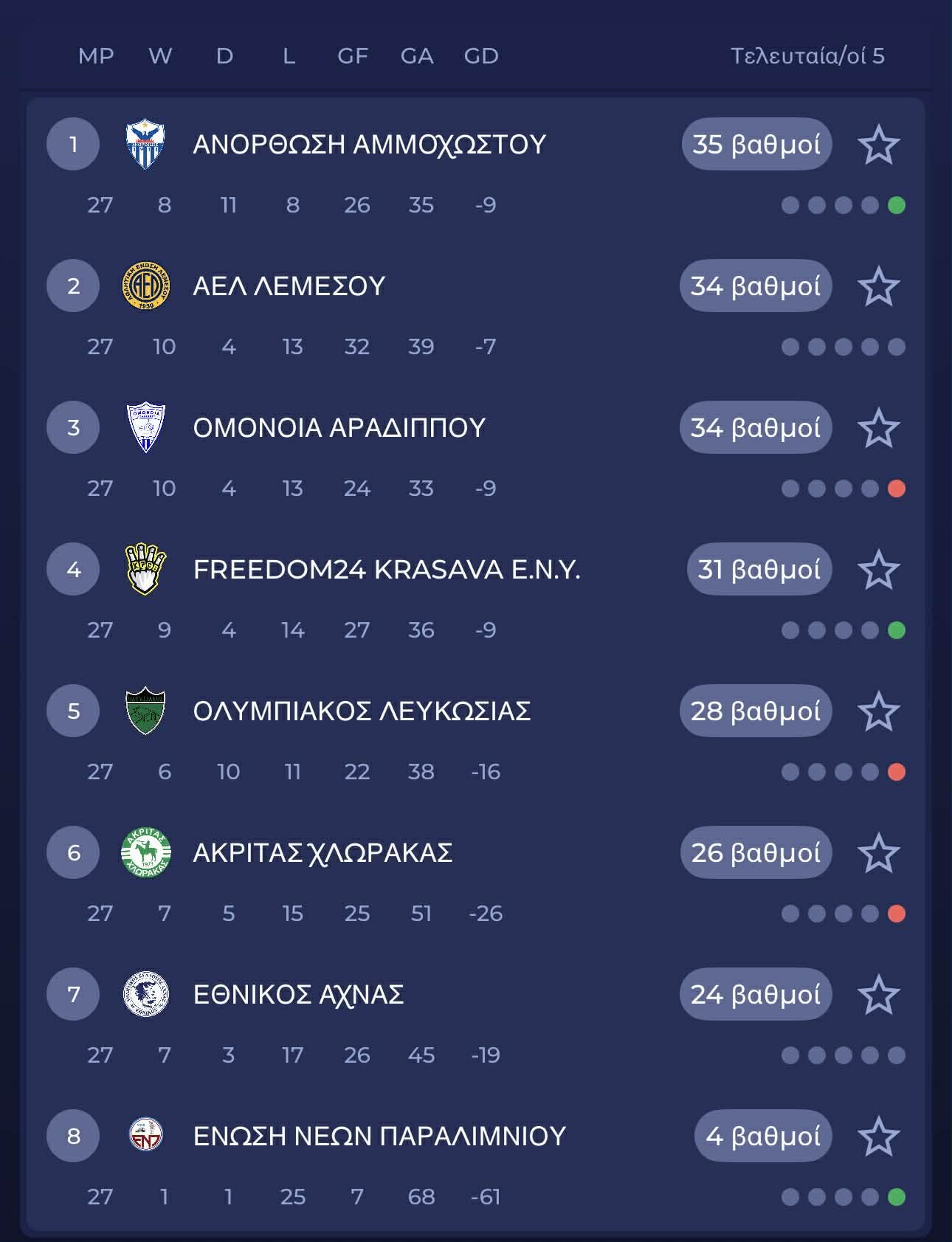Image resolution: width=952 pixels, height=1242 pixels.
Task: Favorite ΑΚΡΙΤΑΣ ΧΛΩΡΑΚΑΣ using its star
Action: pos(878,853)
